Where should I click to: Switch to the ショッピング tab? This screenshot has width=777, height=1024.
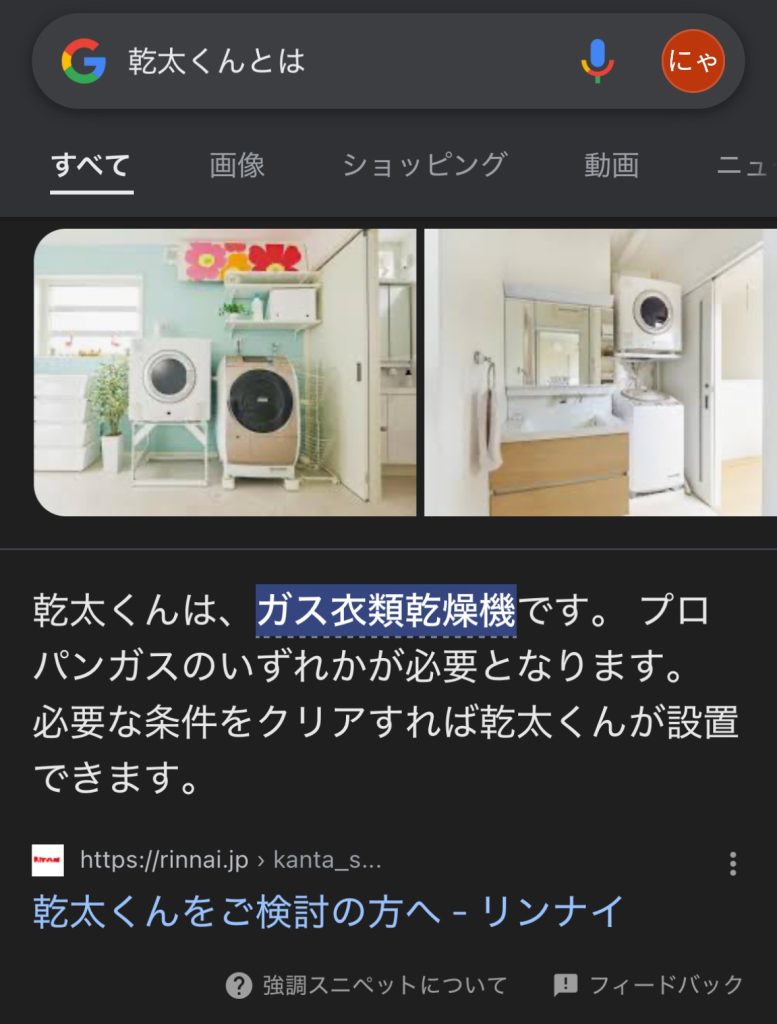point(424,165)
